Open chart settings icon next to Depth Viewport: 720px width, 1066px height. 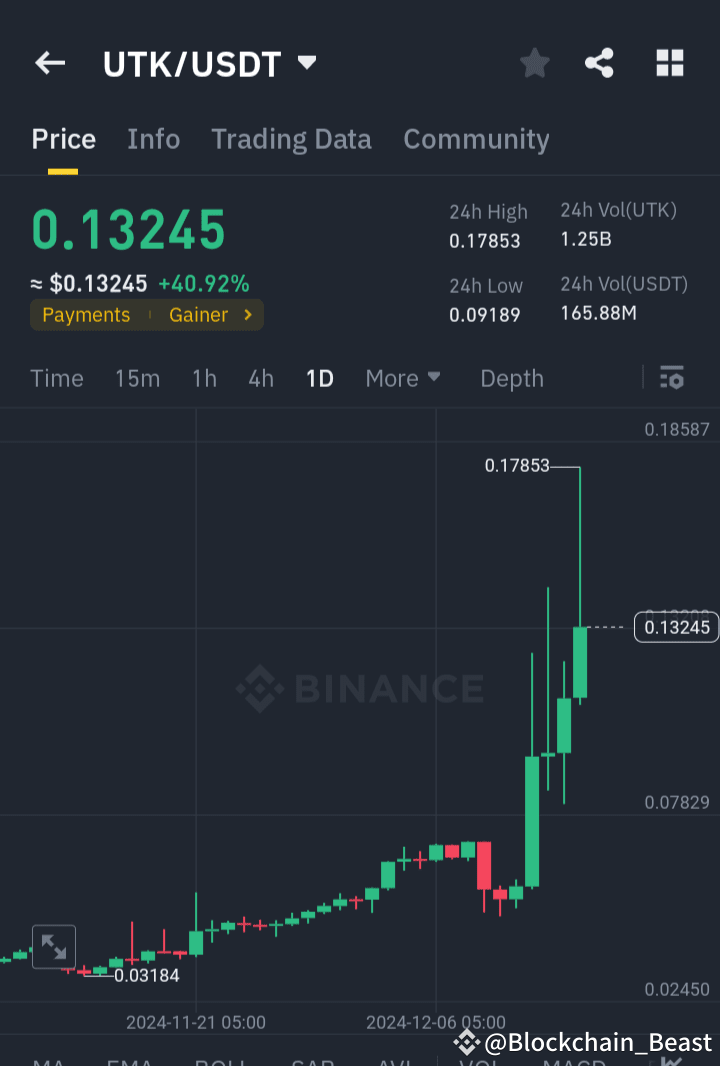[671, 378]
